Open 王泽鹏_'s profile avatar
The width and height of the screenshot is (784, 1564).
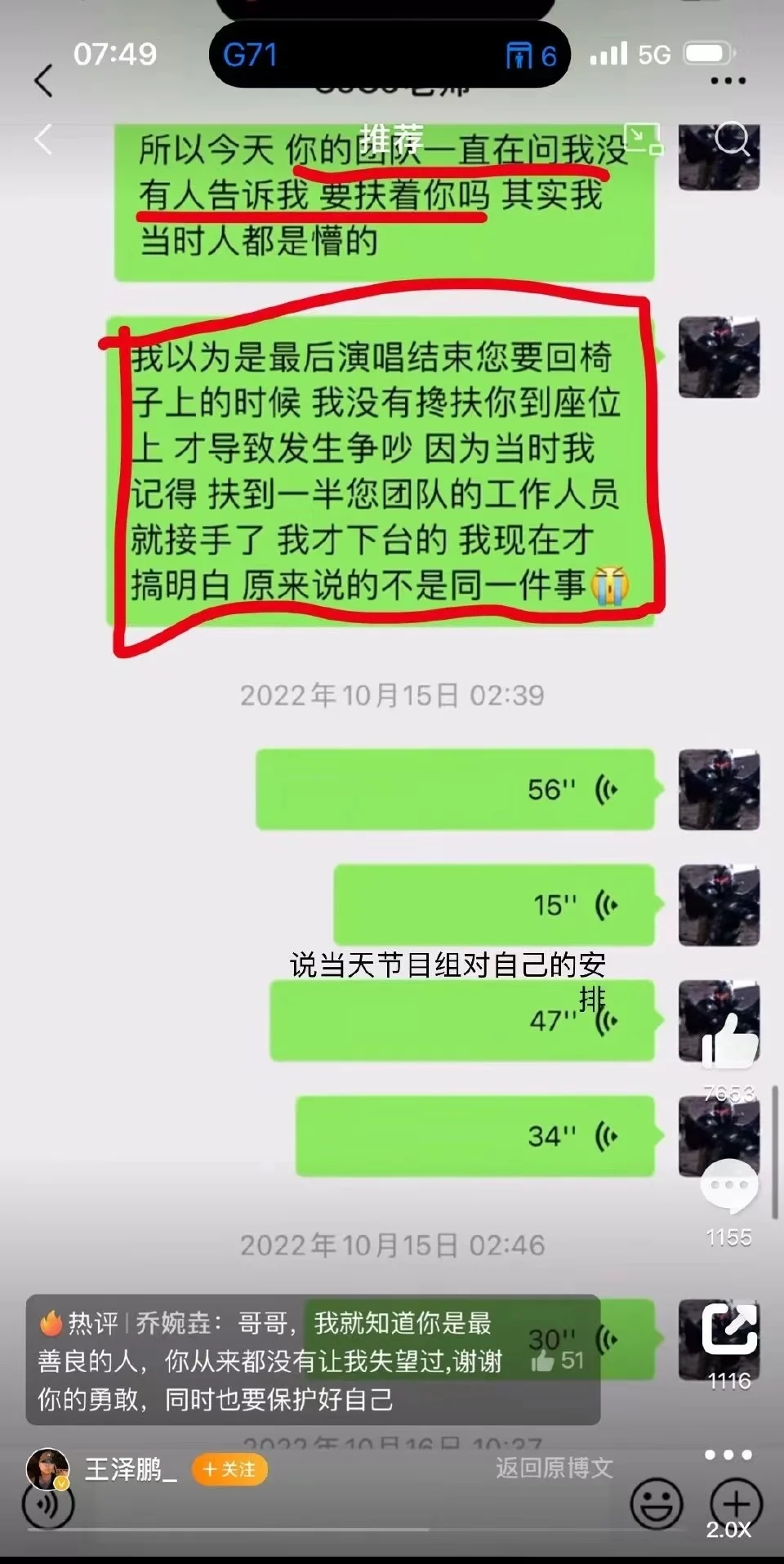(x=47, y=1469)
